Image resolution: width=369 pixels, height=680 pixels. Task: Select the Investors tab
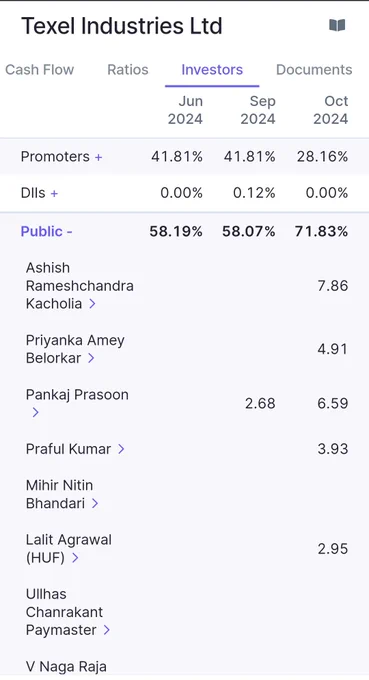tap(212, 70)
